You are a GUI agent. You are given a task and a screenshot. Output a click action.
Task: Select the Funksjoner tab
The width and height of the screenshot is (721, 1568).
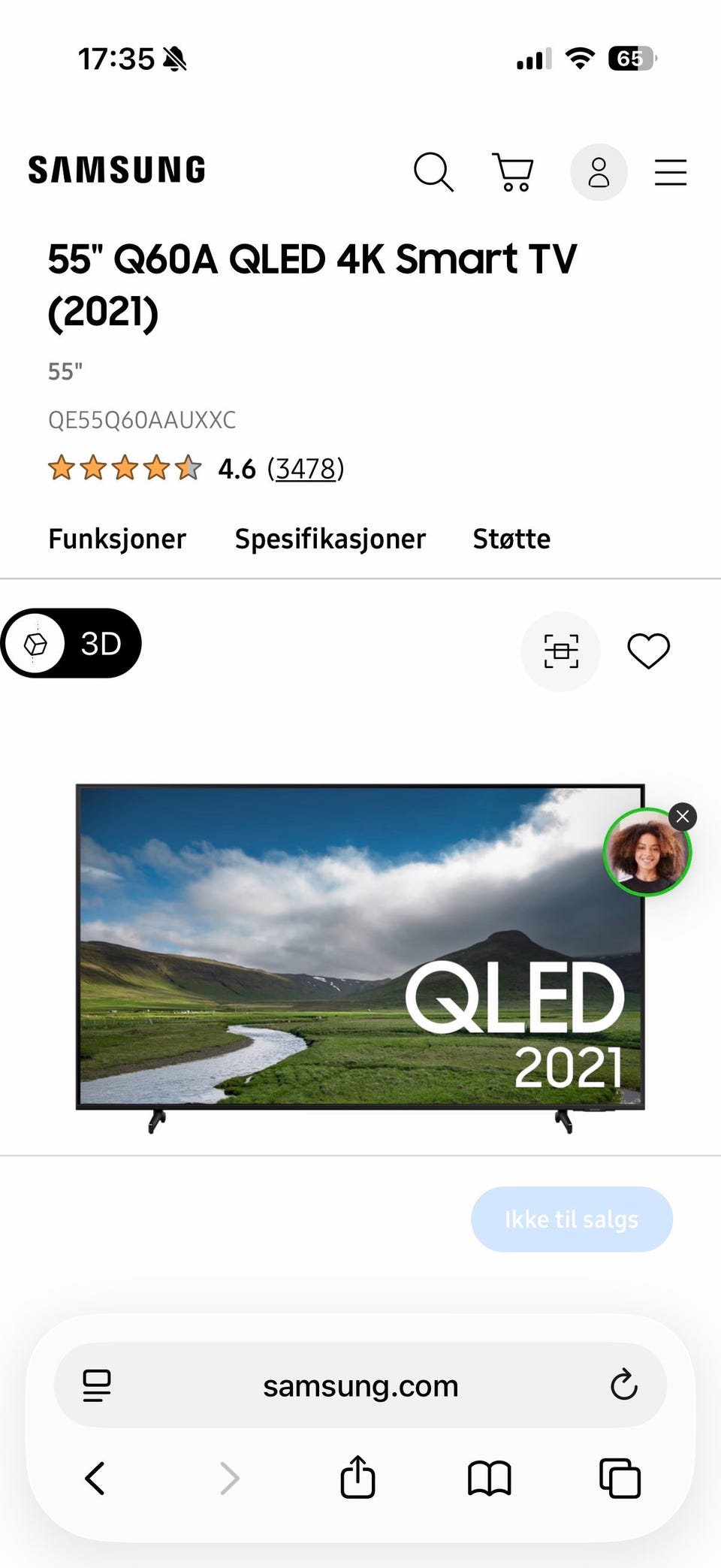tap(117, 538)
